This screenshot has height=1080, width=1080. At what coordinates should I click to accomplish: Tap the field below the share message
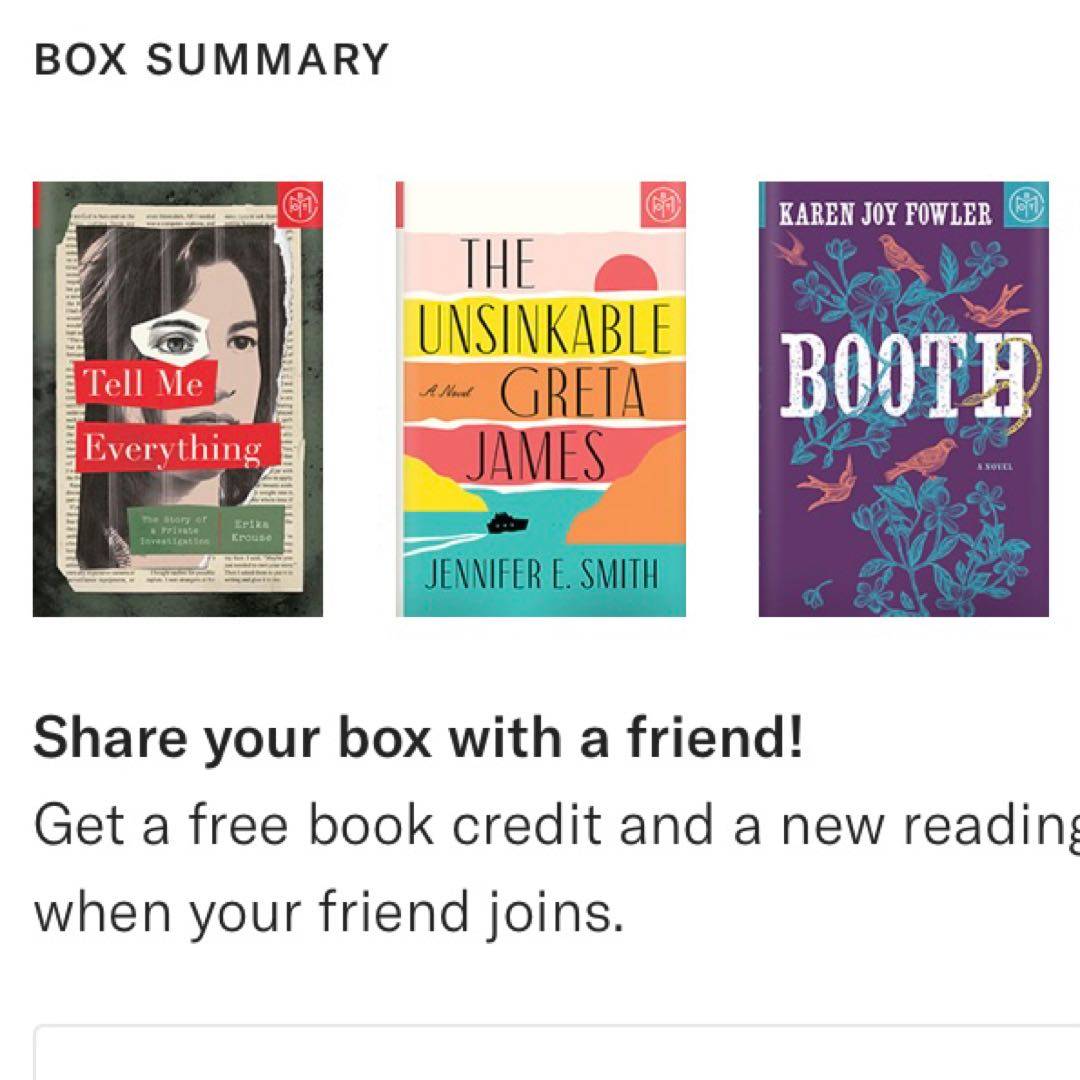[x=556, y=1053]
